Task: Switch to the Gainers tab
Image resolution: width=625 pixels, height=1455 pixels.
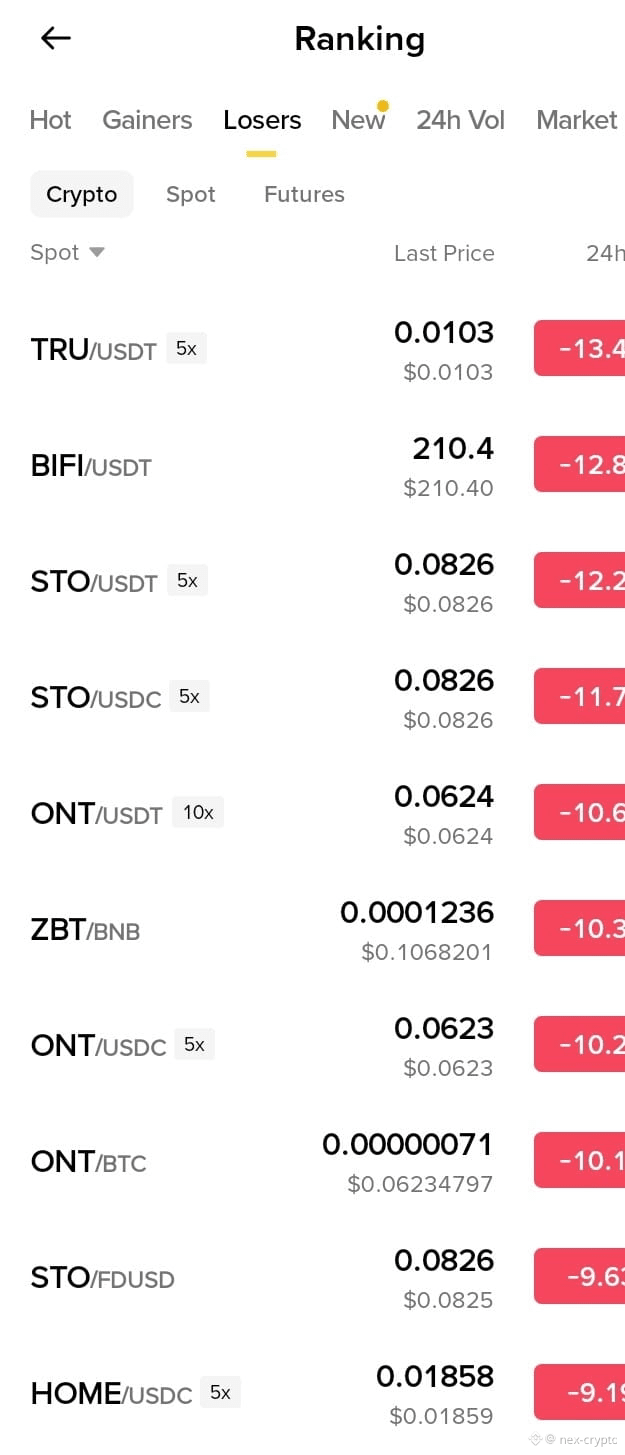Action: (x=147, y=120)
